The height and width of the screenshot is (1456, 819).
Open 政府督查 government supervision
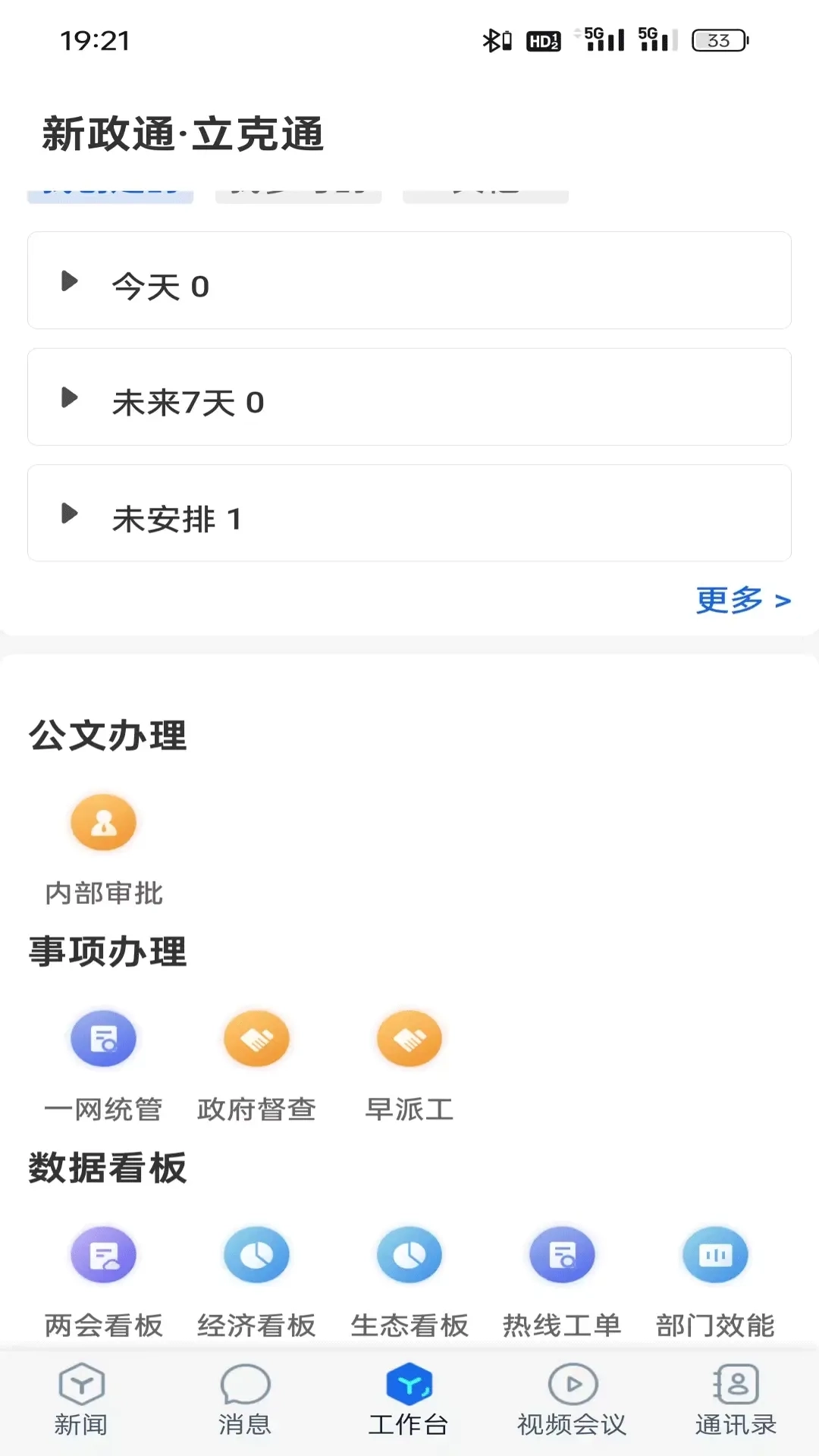(x=256, y=1038)
